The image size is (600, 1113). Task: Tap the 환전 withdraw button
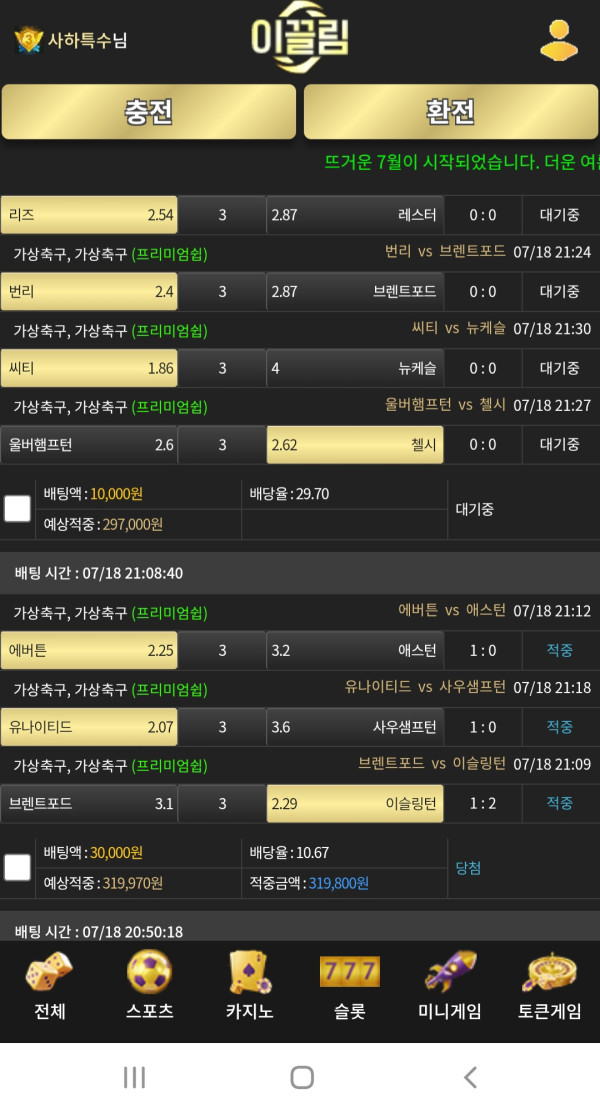pos(450,111)
